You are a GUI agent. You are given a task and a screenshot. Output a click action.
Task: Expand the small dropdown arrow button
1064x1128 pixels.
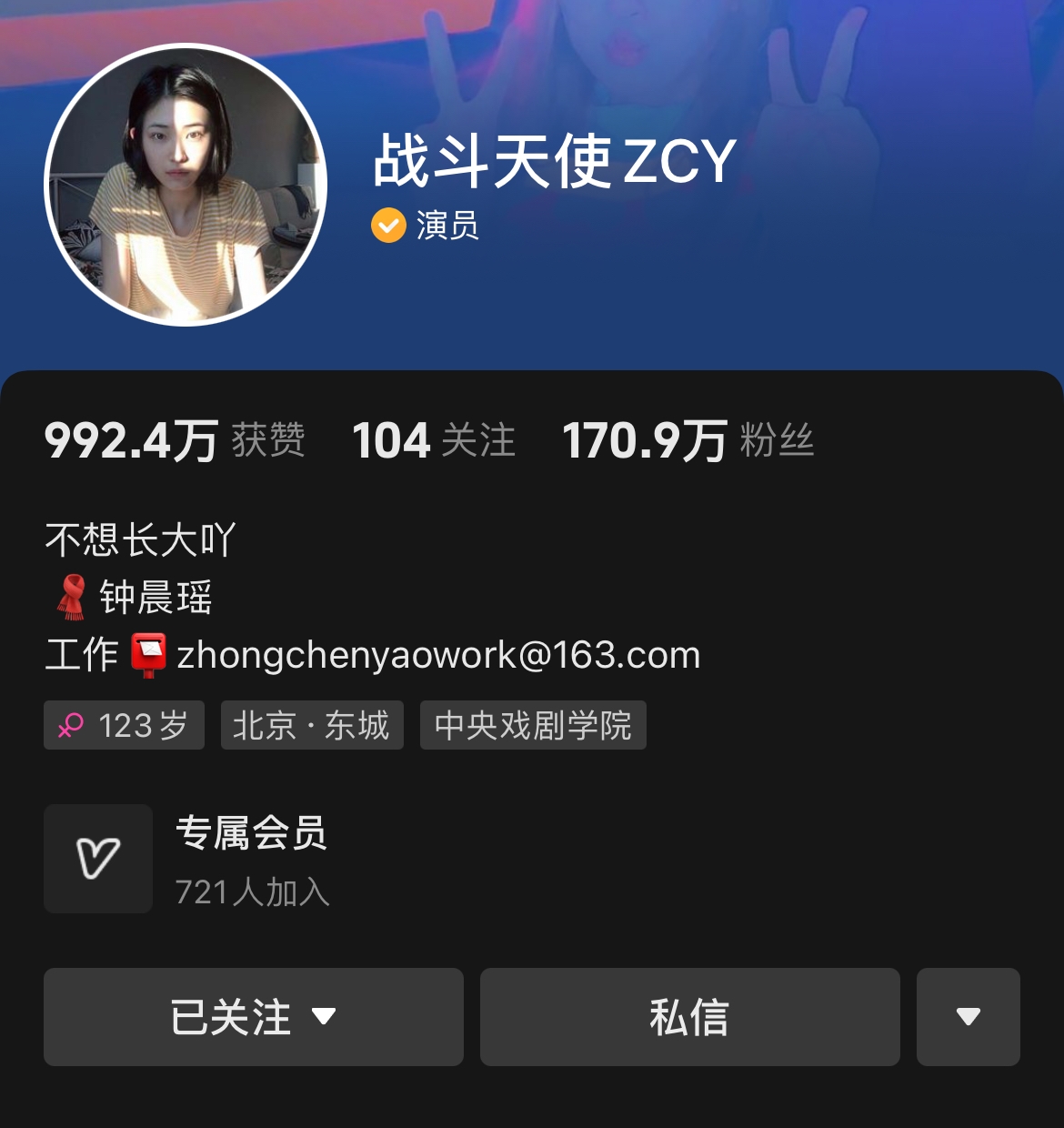[968, 1017]
